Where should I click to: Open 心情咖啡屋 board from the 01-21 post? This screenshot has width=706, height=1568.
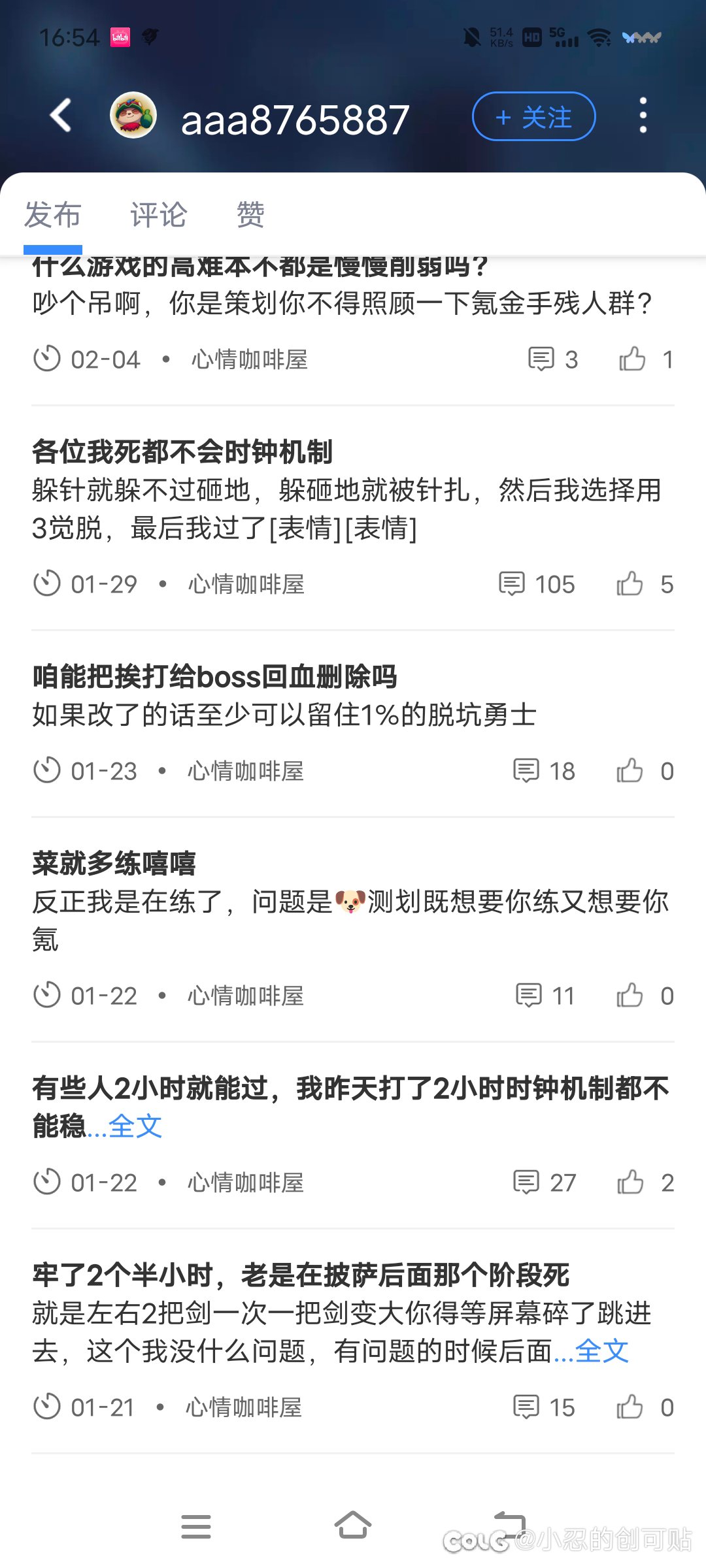[x=243, y=1407]
